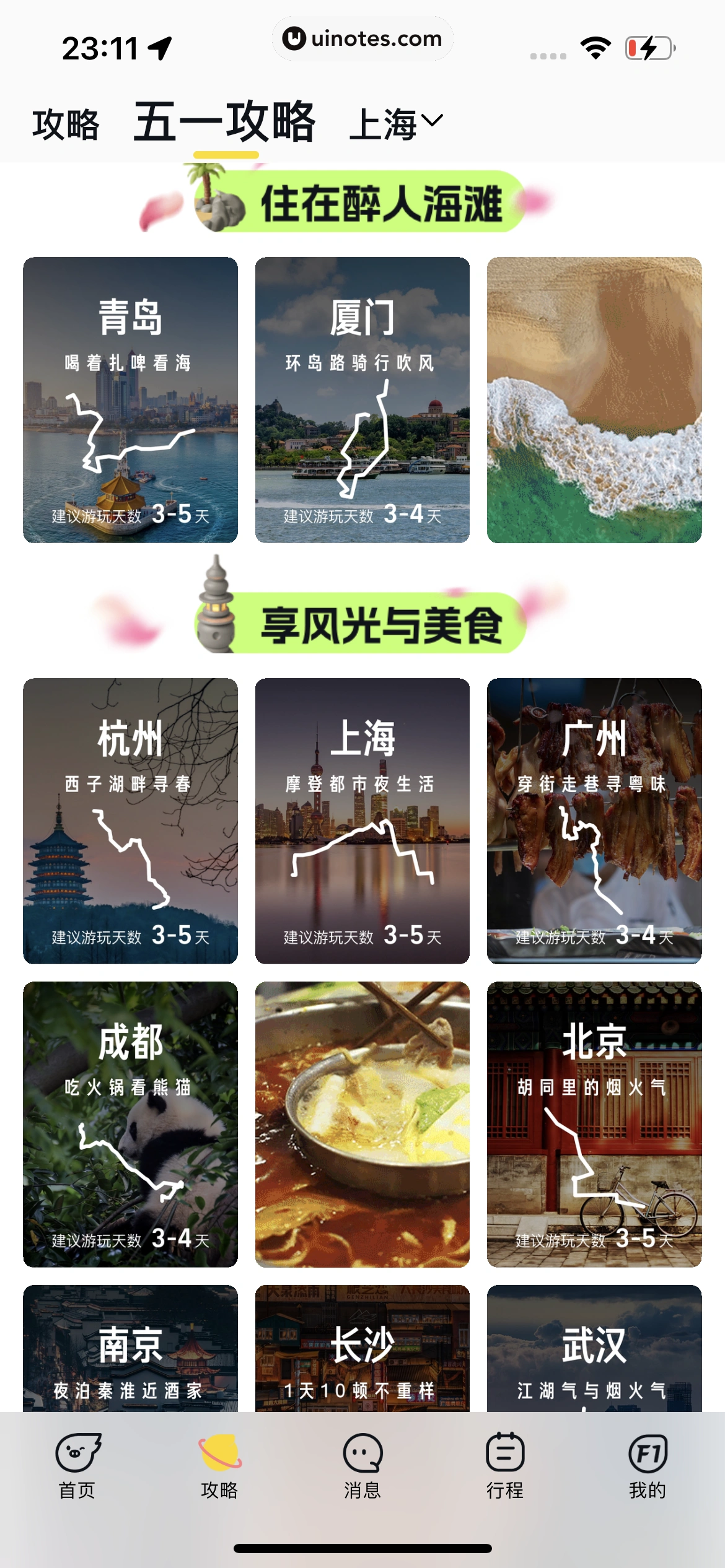Open the 厦门 travel guide card
The width and height of the screenshot is (725, 1568).
coord(362,400)
